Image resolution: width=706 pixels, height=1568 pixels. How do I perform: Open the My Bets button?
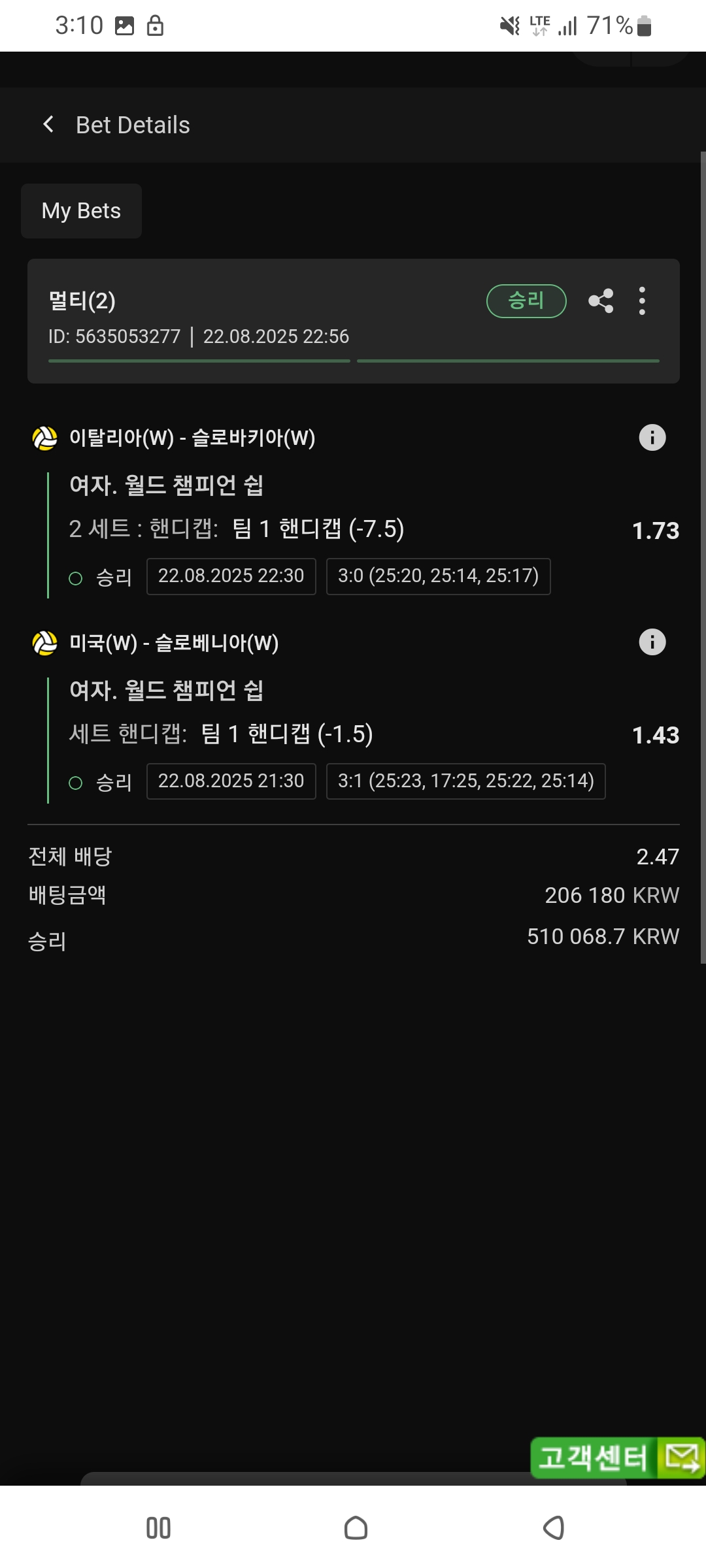tap(81, 211)
